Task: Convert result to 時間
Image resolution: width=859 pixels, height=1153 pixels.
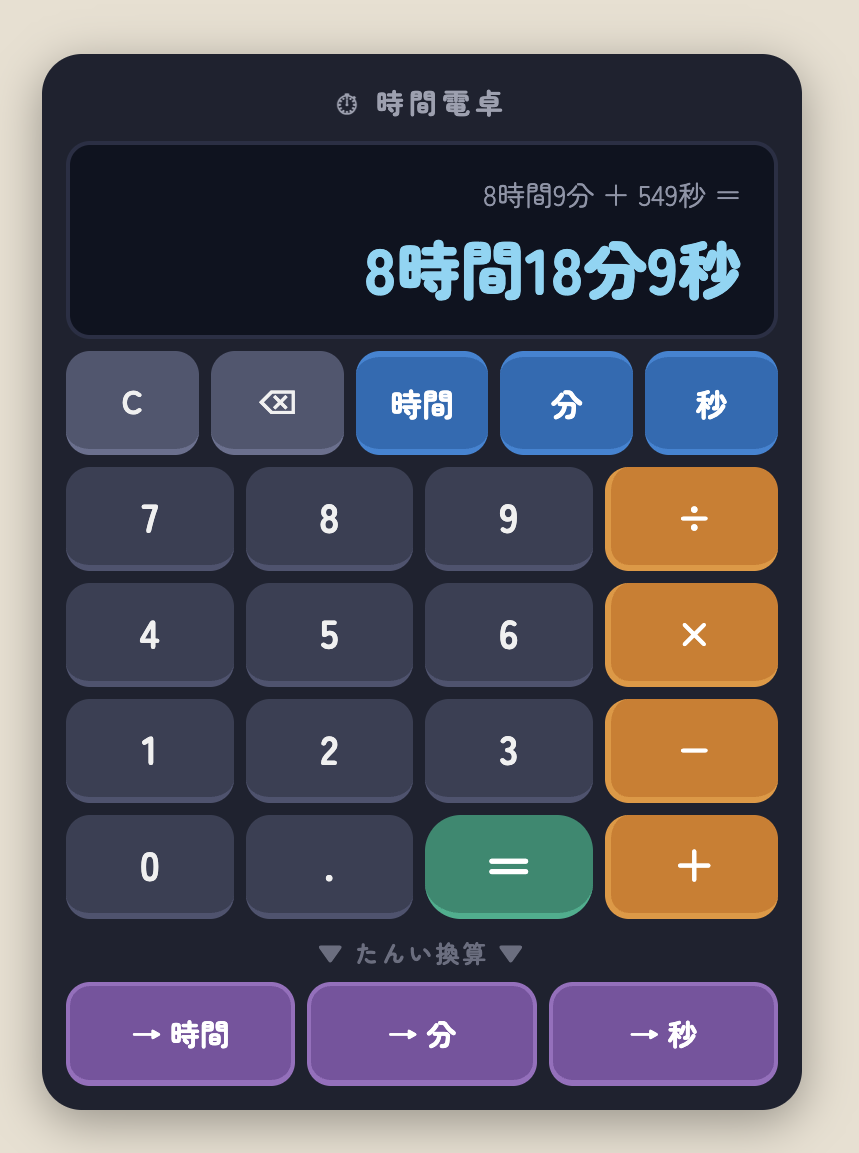Action: pyautogui.click(x=180, y=1034)
